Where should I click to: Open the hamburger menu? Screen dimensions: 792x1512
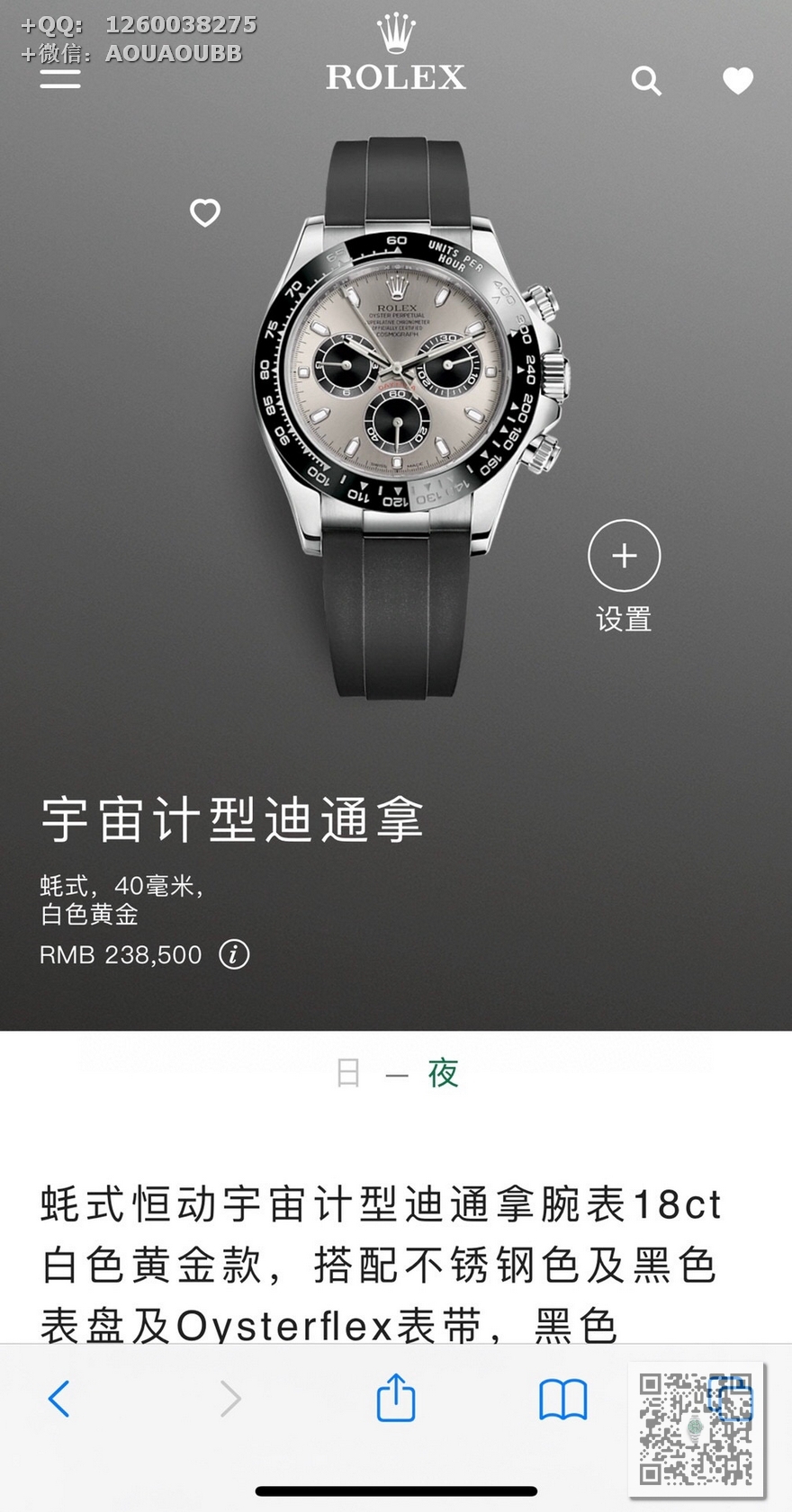coord(60,78)
